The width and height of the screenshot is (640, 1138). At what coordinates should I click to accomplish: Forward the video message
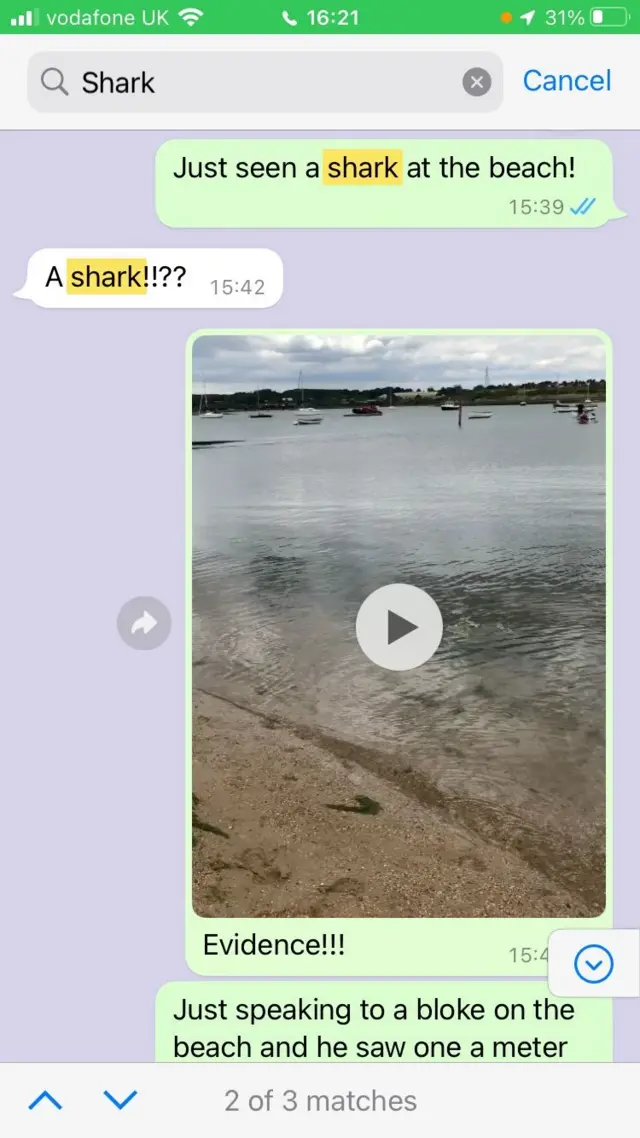[144, 624]
